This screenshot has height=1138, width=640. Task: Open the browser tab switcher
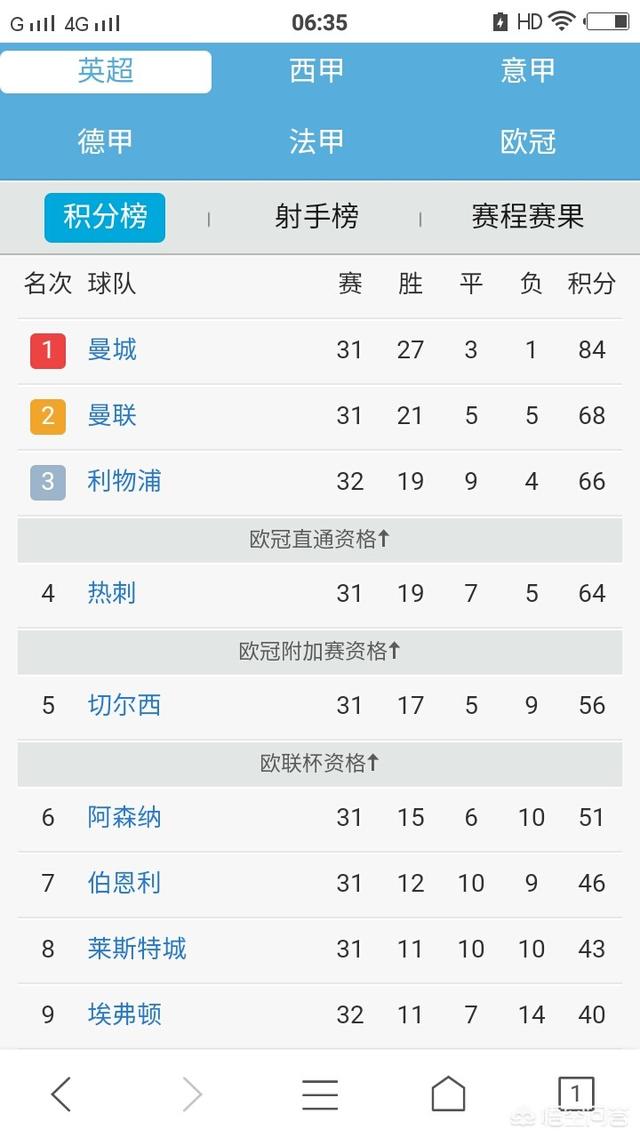(x=575, y=1094)
